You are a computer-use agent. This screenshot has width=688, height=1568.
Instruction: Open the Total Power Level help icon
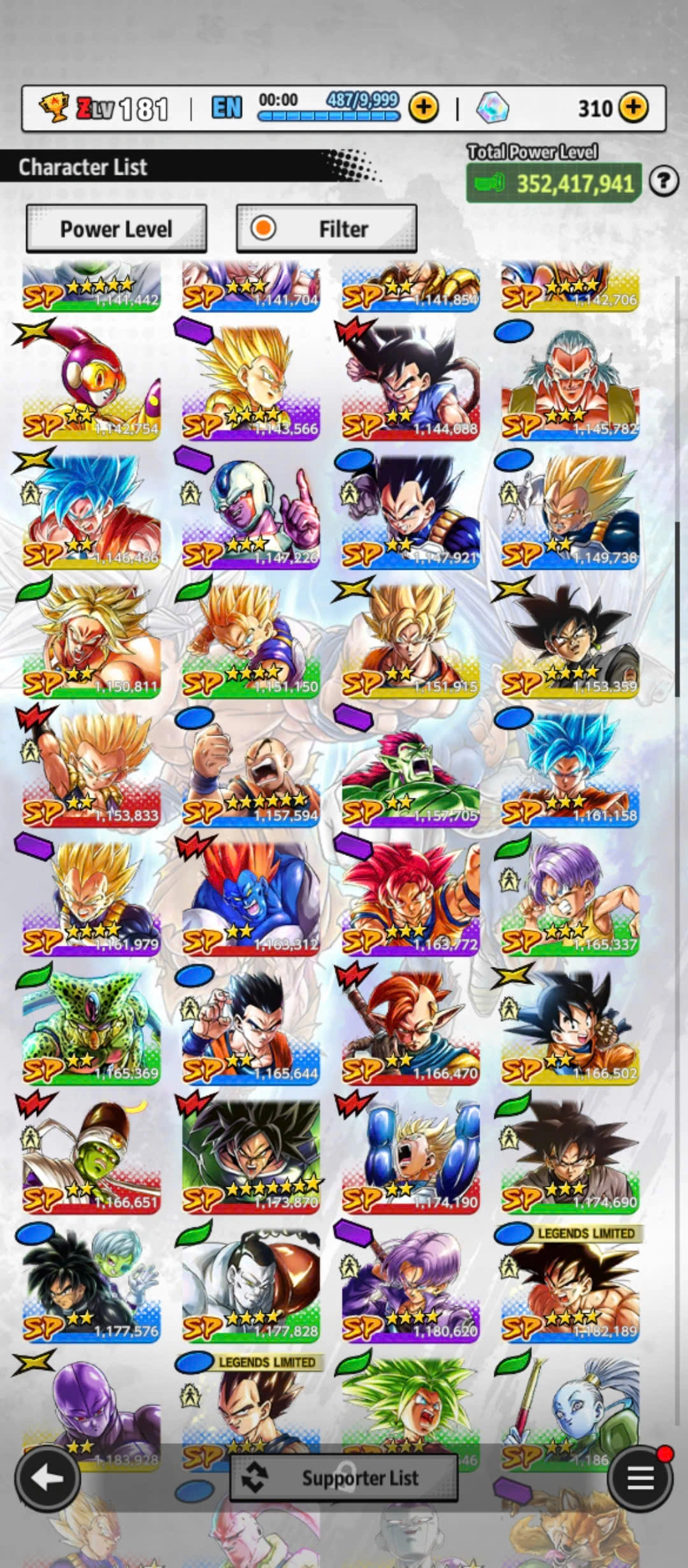pyautogui.click(x=663, y=182)
